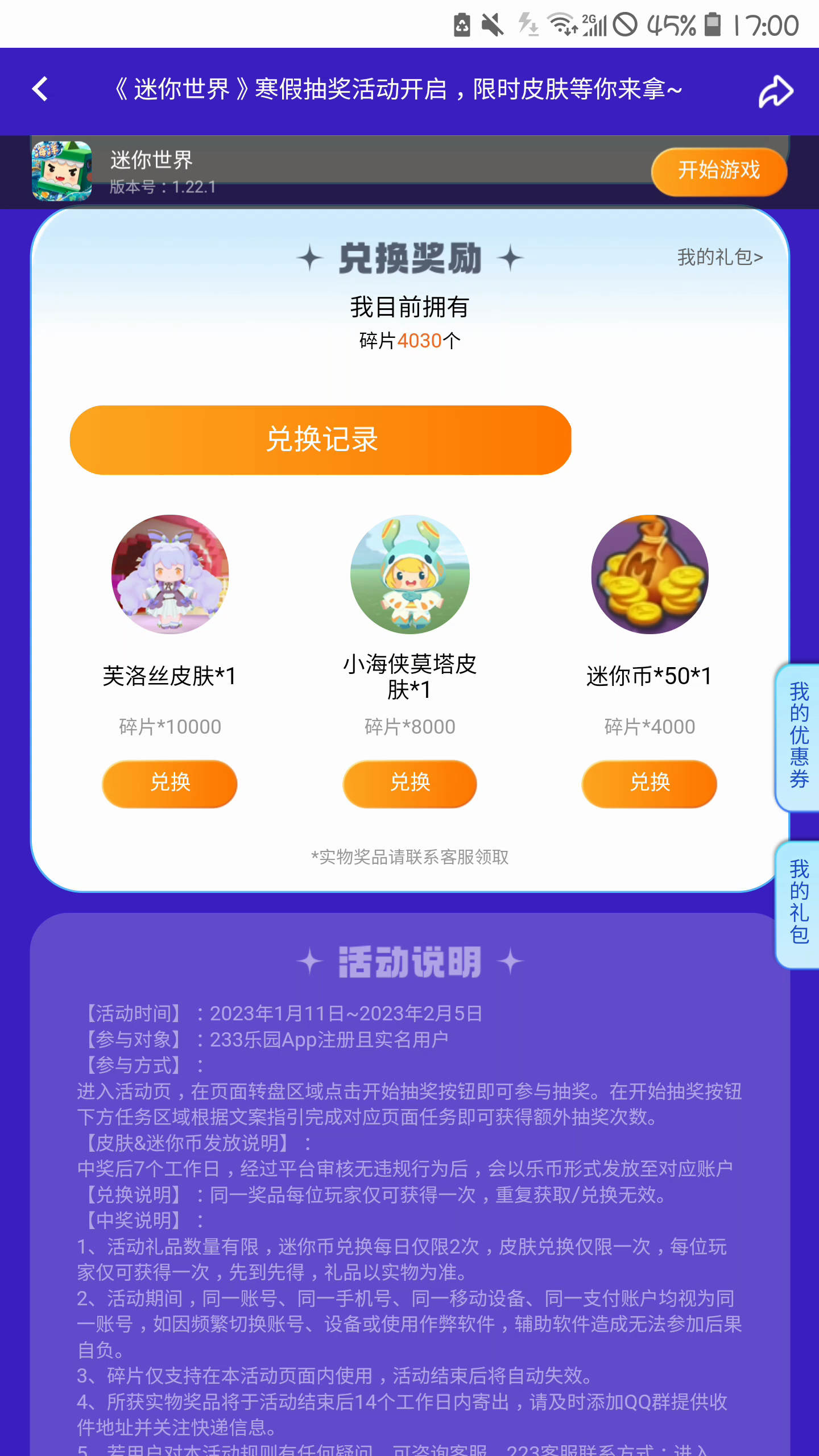Open the 兑换记录 exchange history
This screenshot has height=1456, width=819.
(x=321, y=440)
